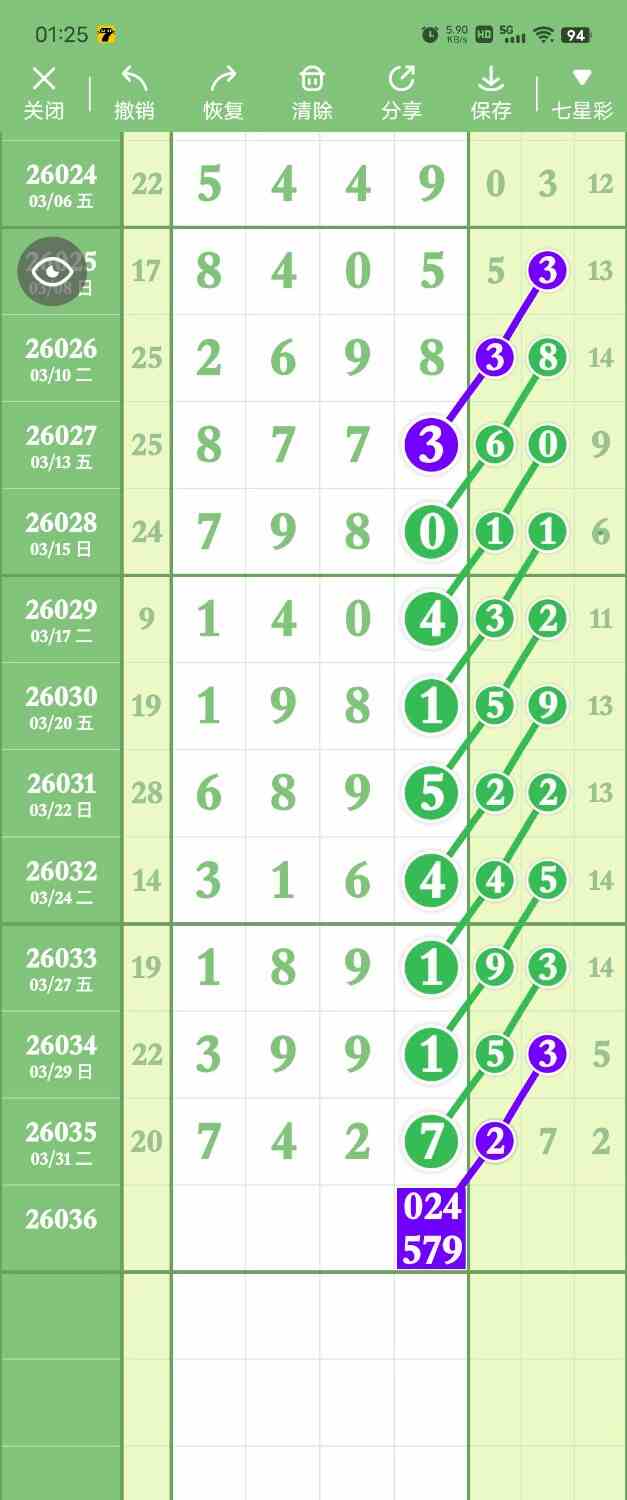Open the 七星彩 lottery dropdown
Screen dimensions: 627x1500
coord(582,93)
